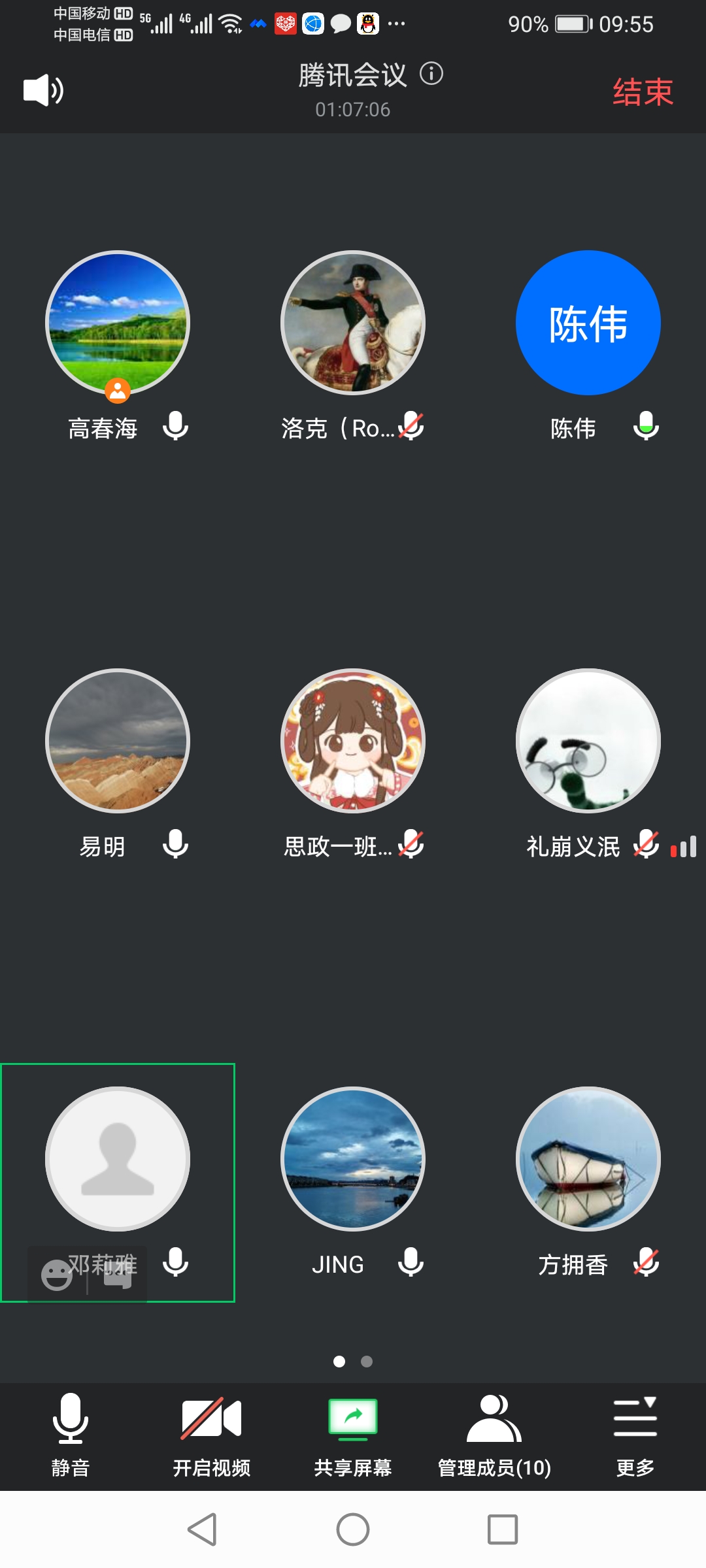
Task: Open chat icon on 邓莉雅's tile
Action: click(x=118, y=1275)
